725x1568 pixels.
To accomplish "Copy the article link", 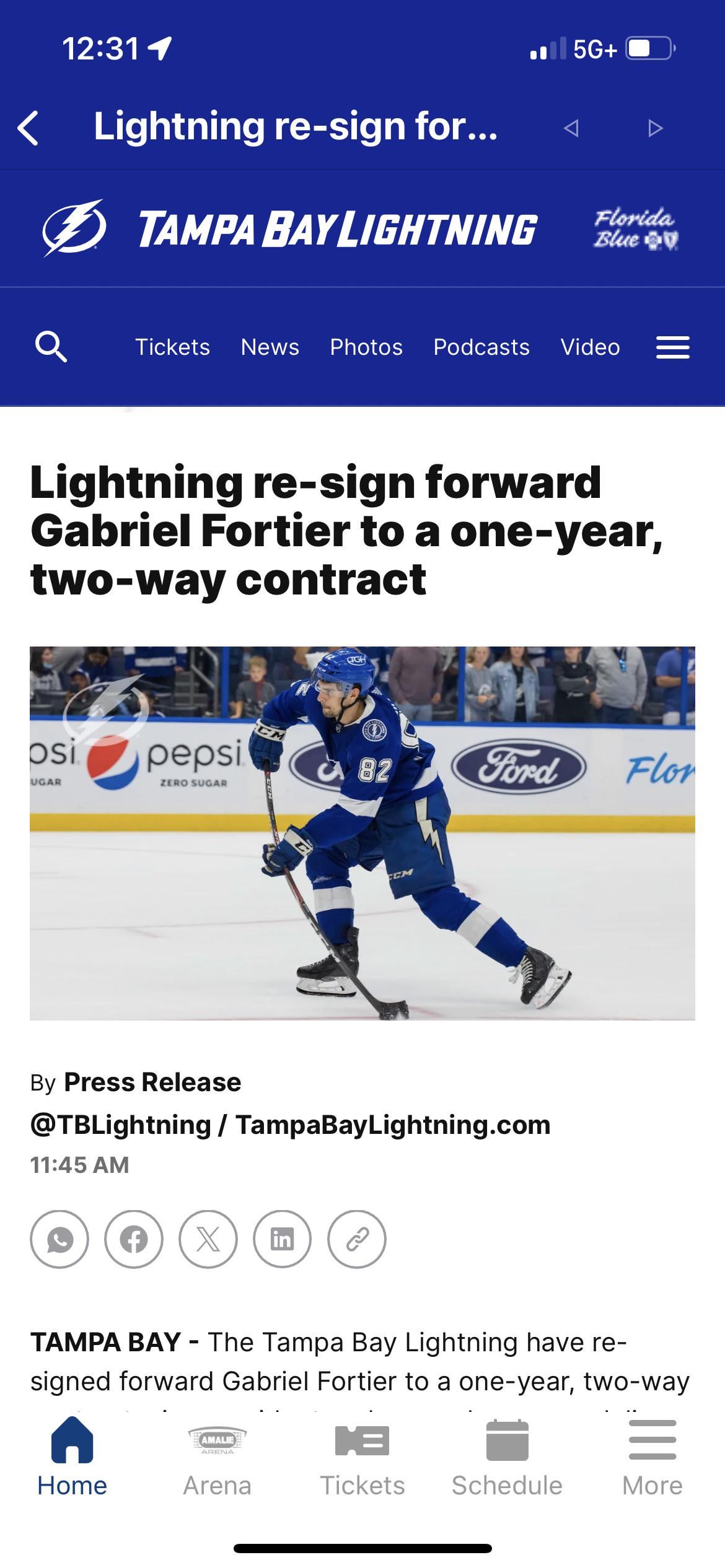I will point(357,1239).
